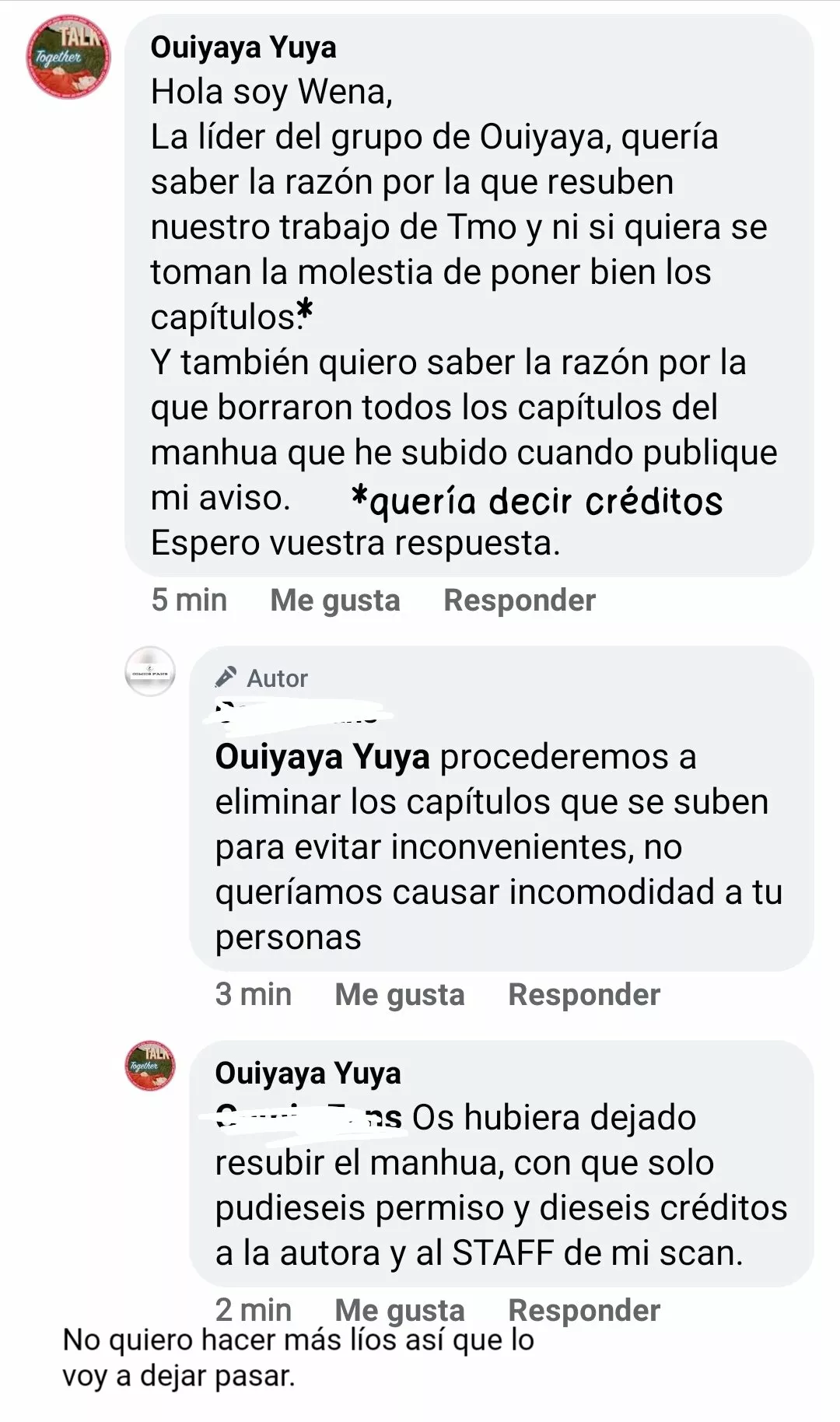Like the Autor's reply from 3 min ago
This screenshot has height=1422, width=840.
399,995
